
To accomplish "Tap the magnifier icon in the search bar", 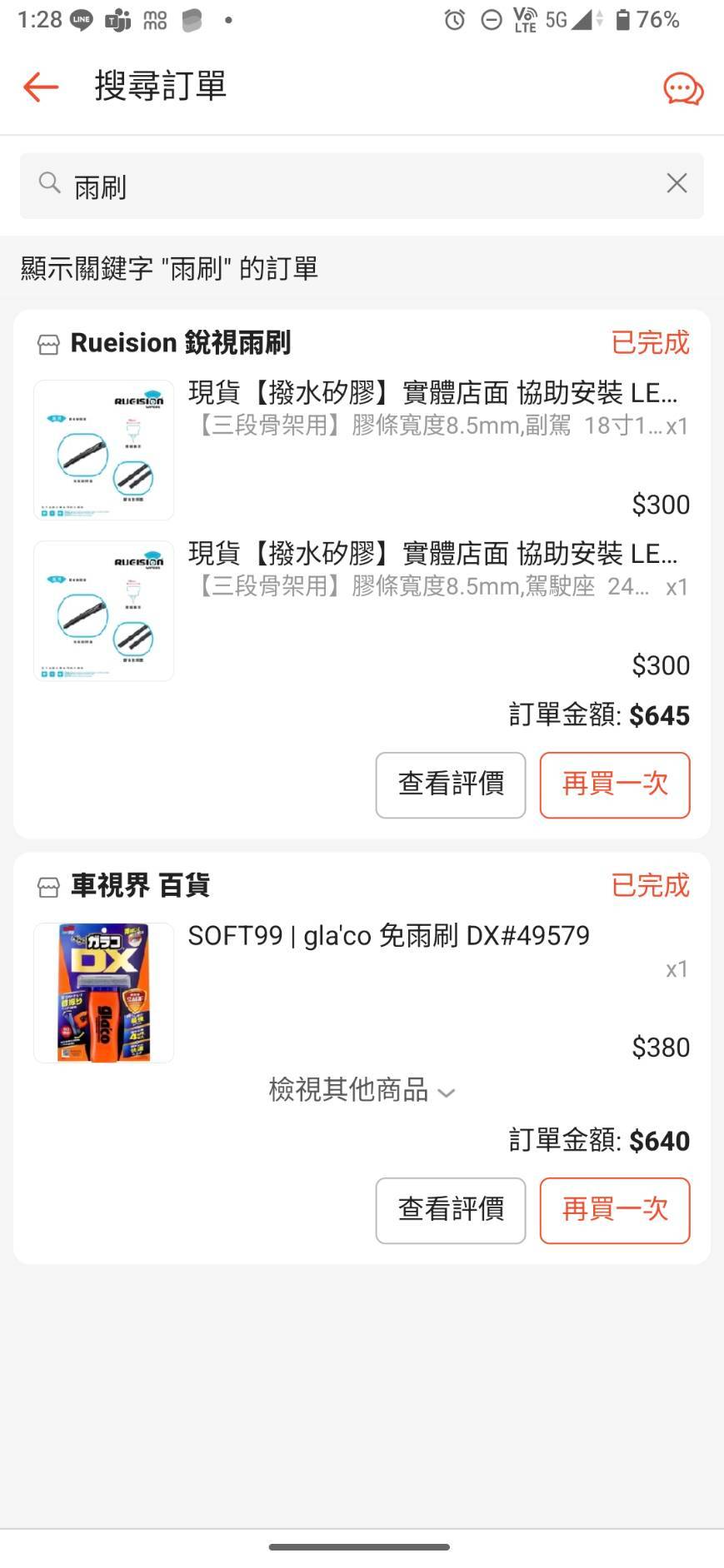I will pyautogui.click(x=49, y=184).
